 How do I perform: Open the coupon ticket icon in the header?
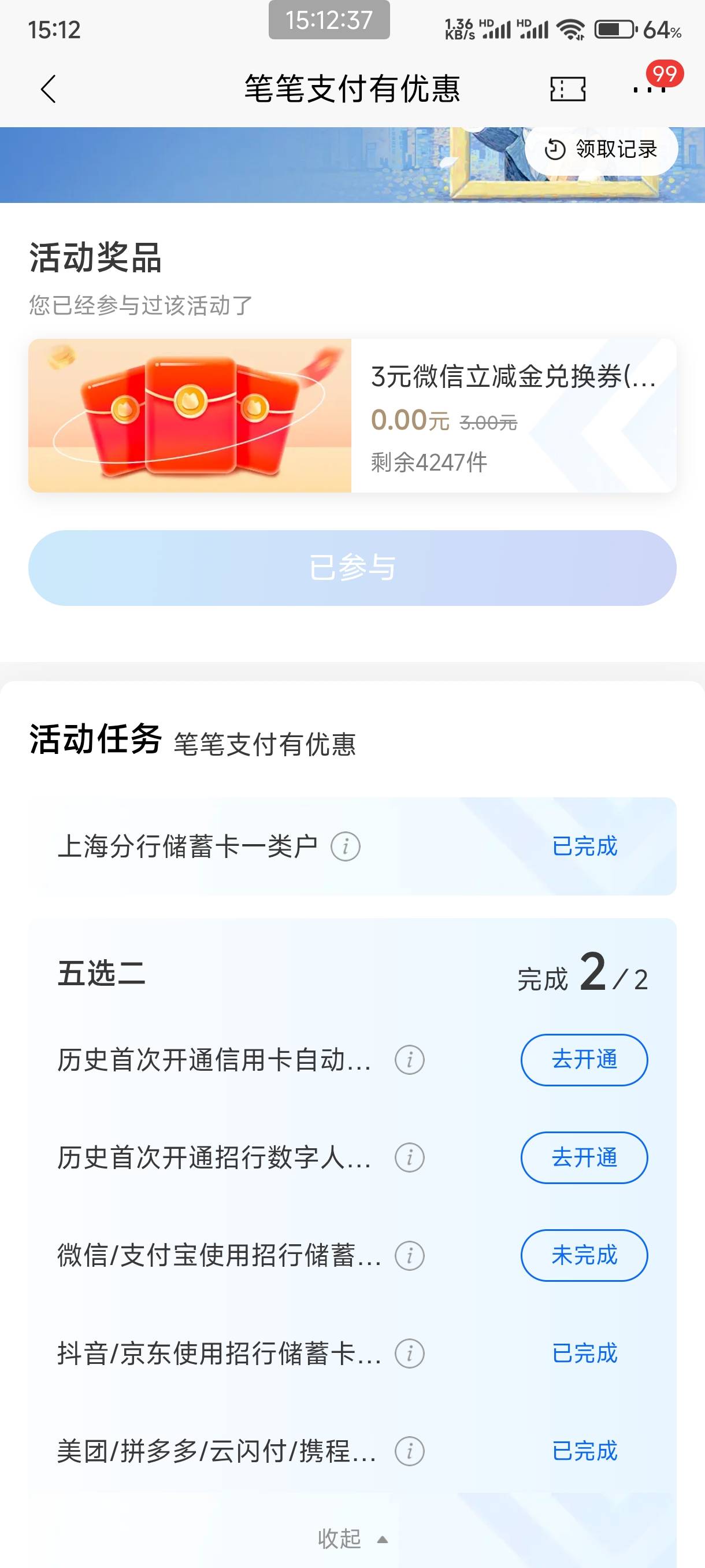[x=567, y=90]
